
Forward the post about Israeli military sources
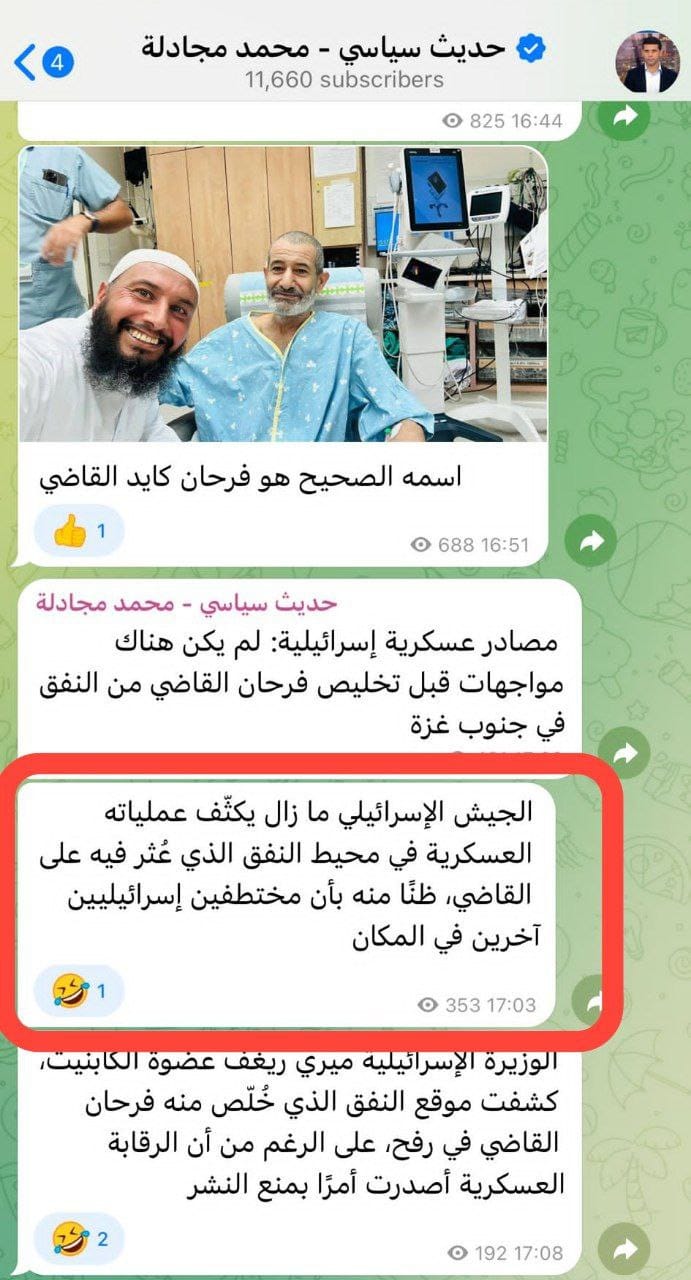[626, 754]
